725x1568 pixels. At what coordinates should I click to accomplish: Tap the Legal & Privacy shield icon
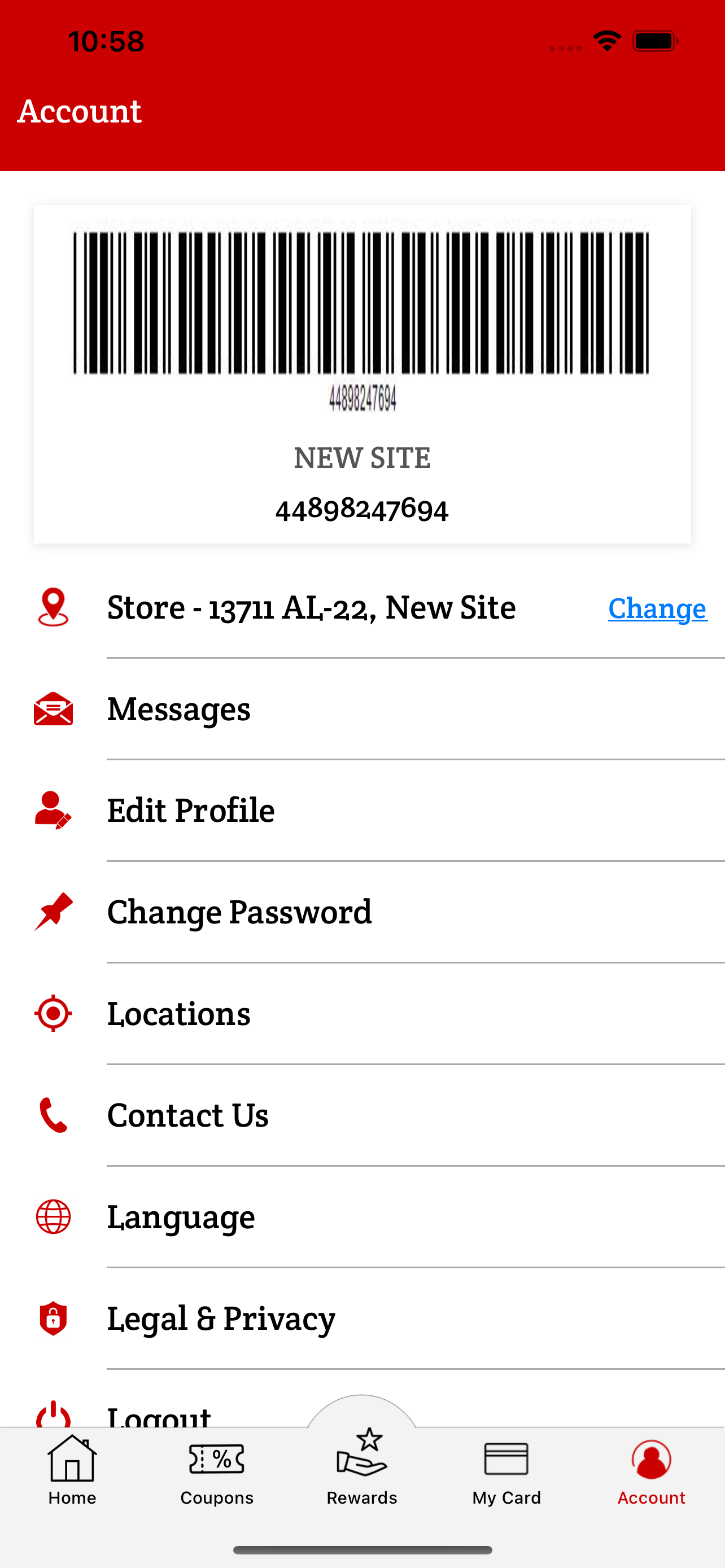53,1318
